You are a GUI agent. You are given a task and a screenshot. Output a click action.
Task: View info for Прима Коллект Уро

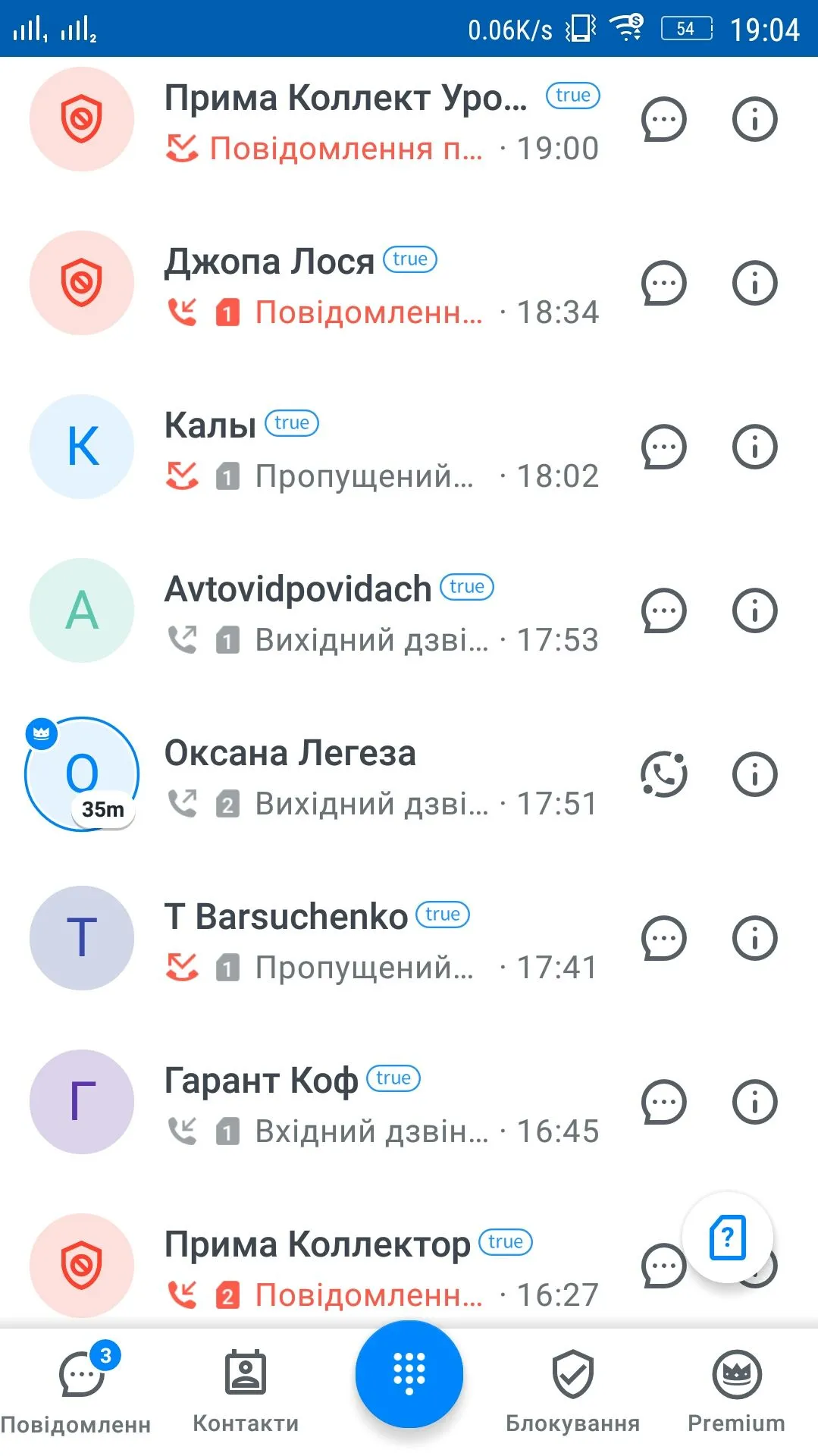754,120
